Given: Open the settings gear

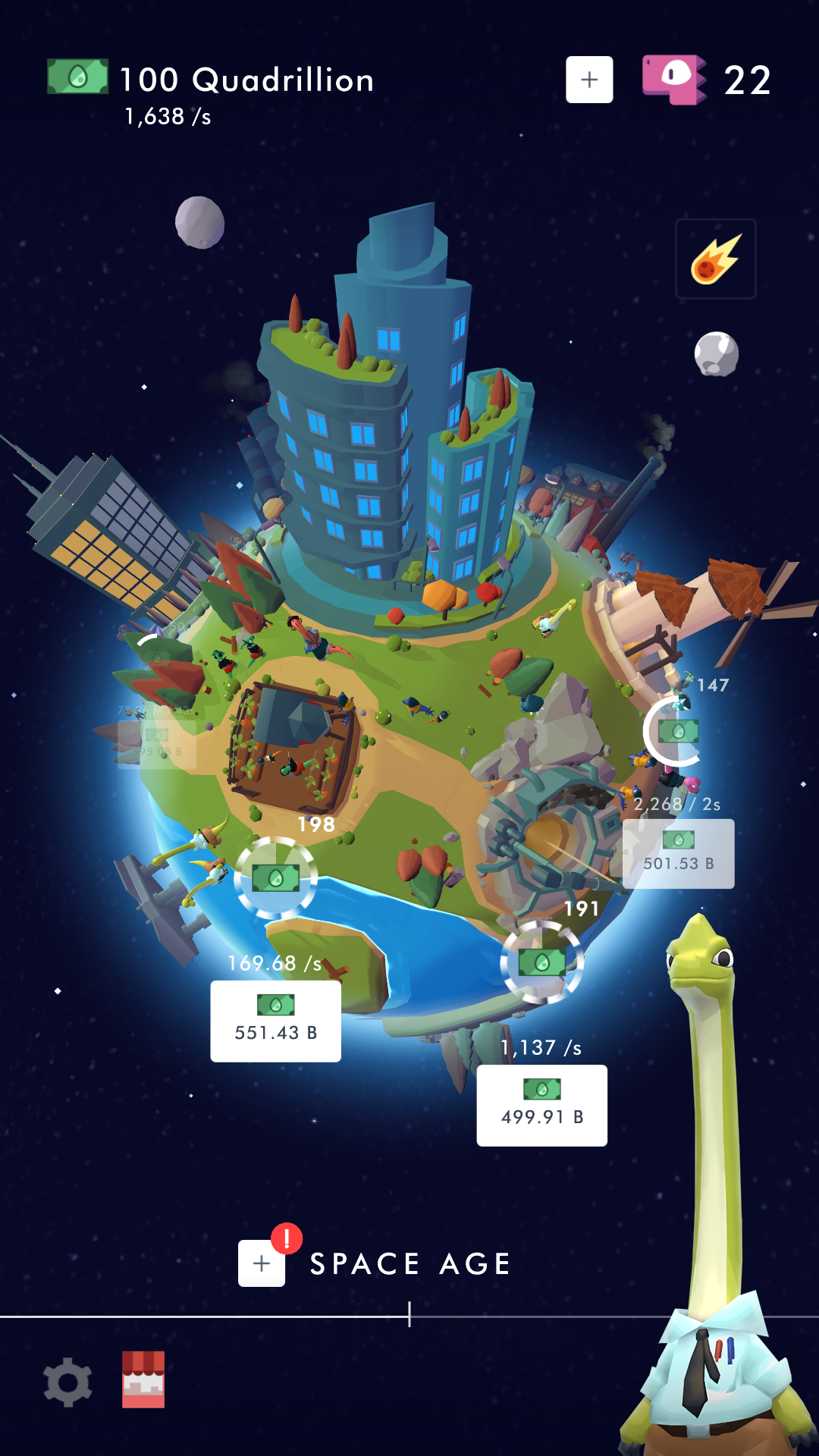Looking at the screenshot, I should (x=67, y=1382).
